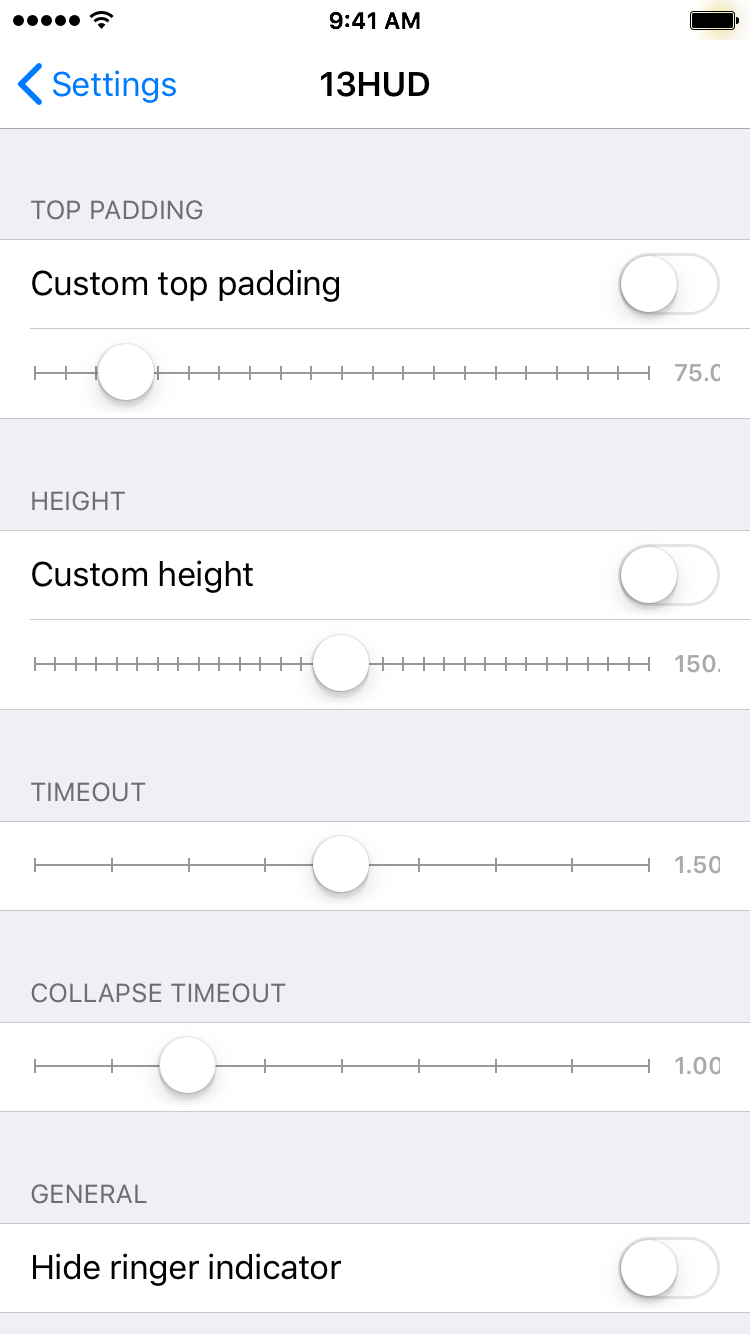
Task: Tap the Collapse Timeout slider handle
Action: (x=187, y=1066)
